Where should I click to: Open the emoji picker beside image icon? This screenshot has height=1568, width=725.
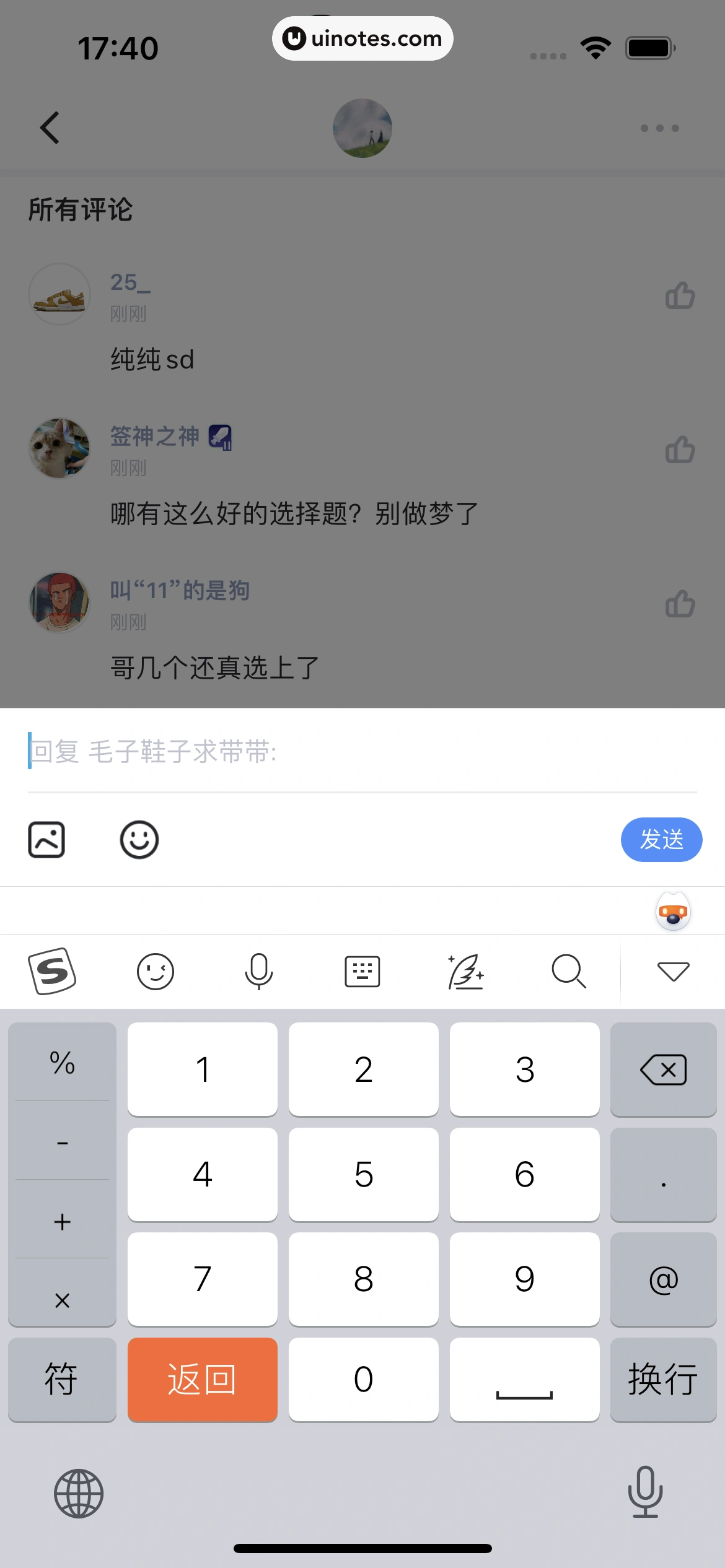(139, 840)
